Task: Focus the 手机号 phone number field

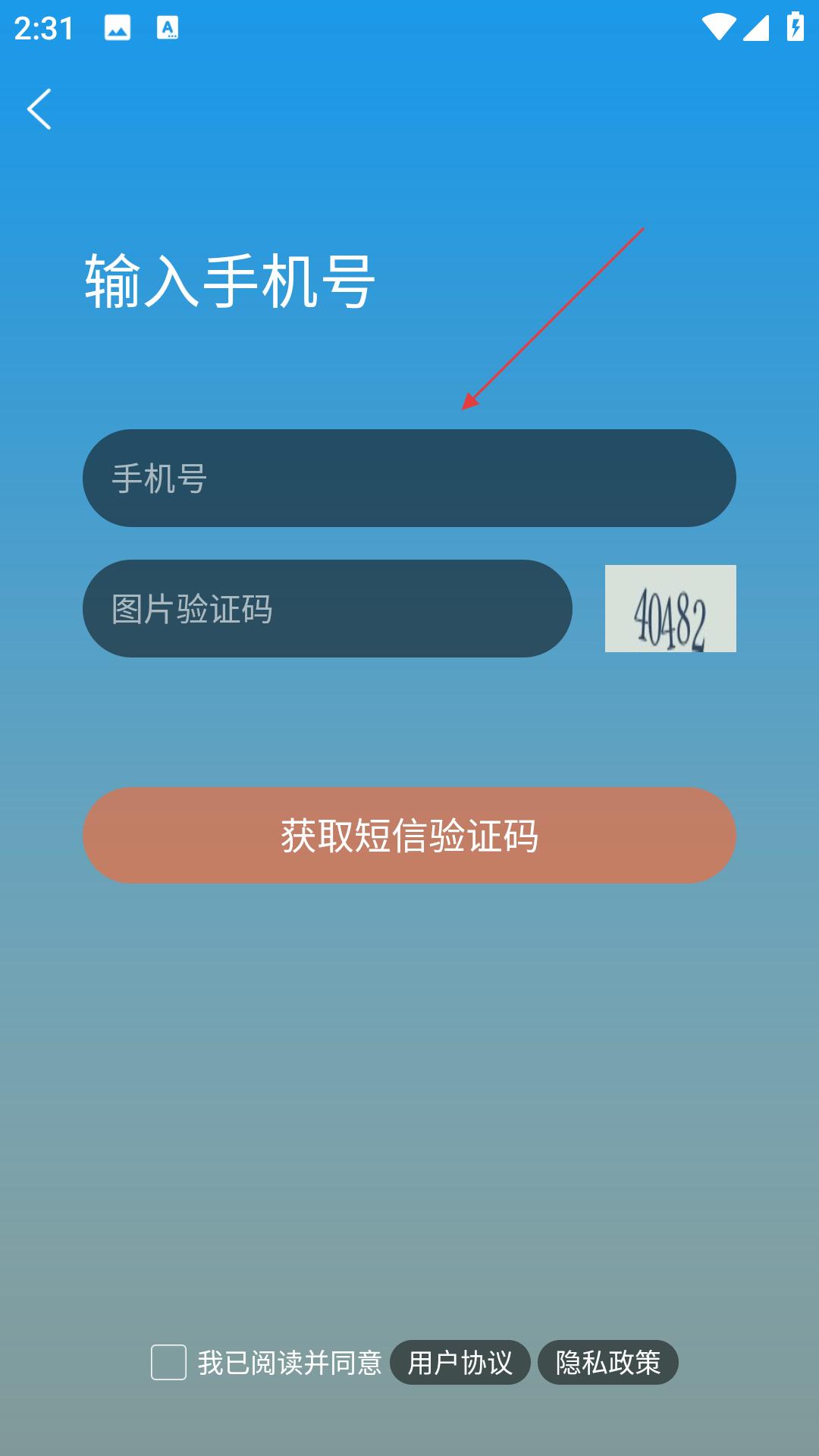Action: click(409, 479)
